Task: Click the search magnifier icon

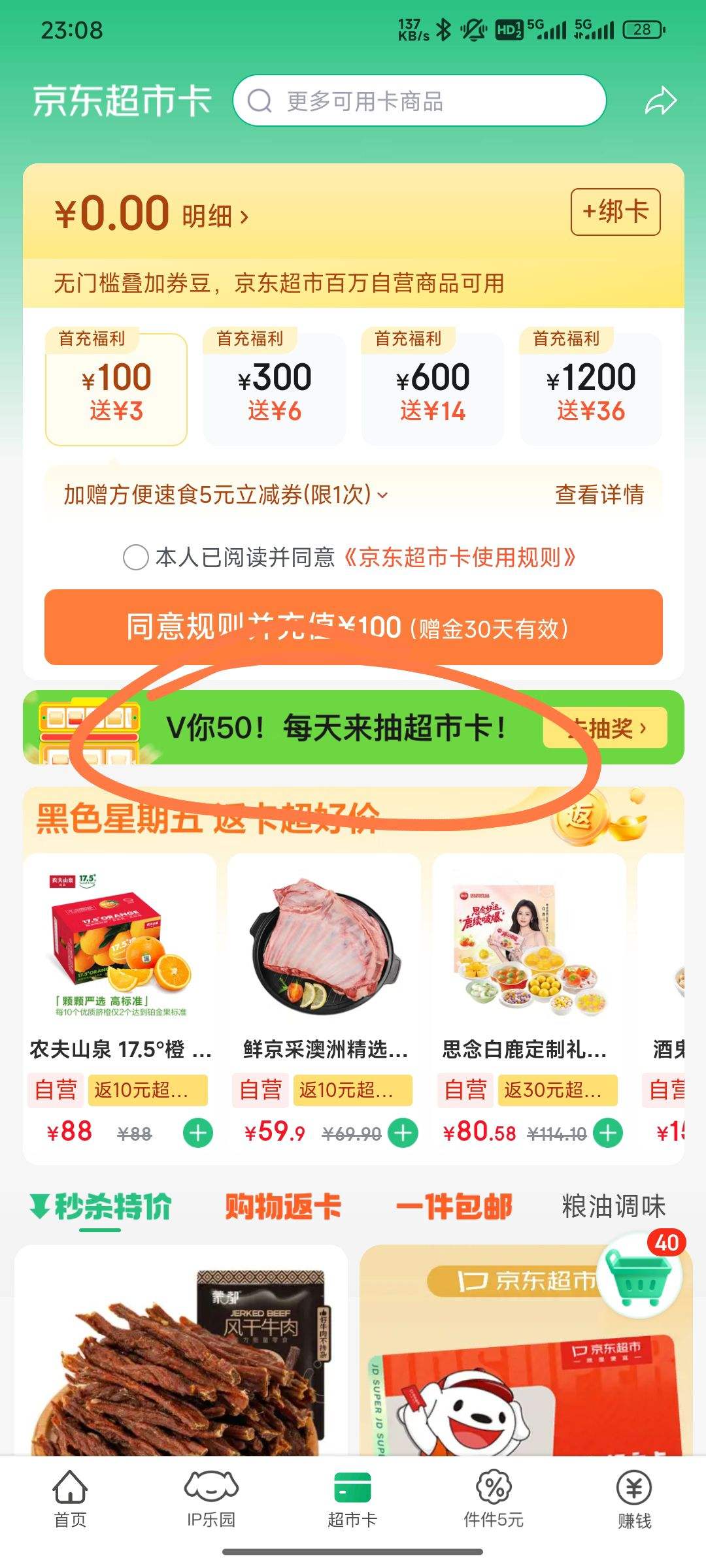Action: [x=260, y=99]
